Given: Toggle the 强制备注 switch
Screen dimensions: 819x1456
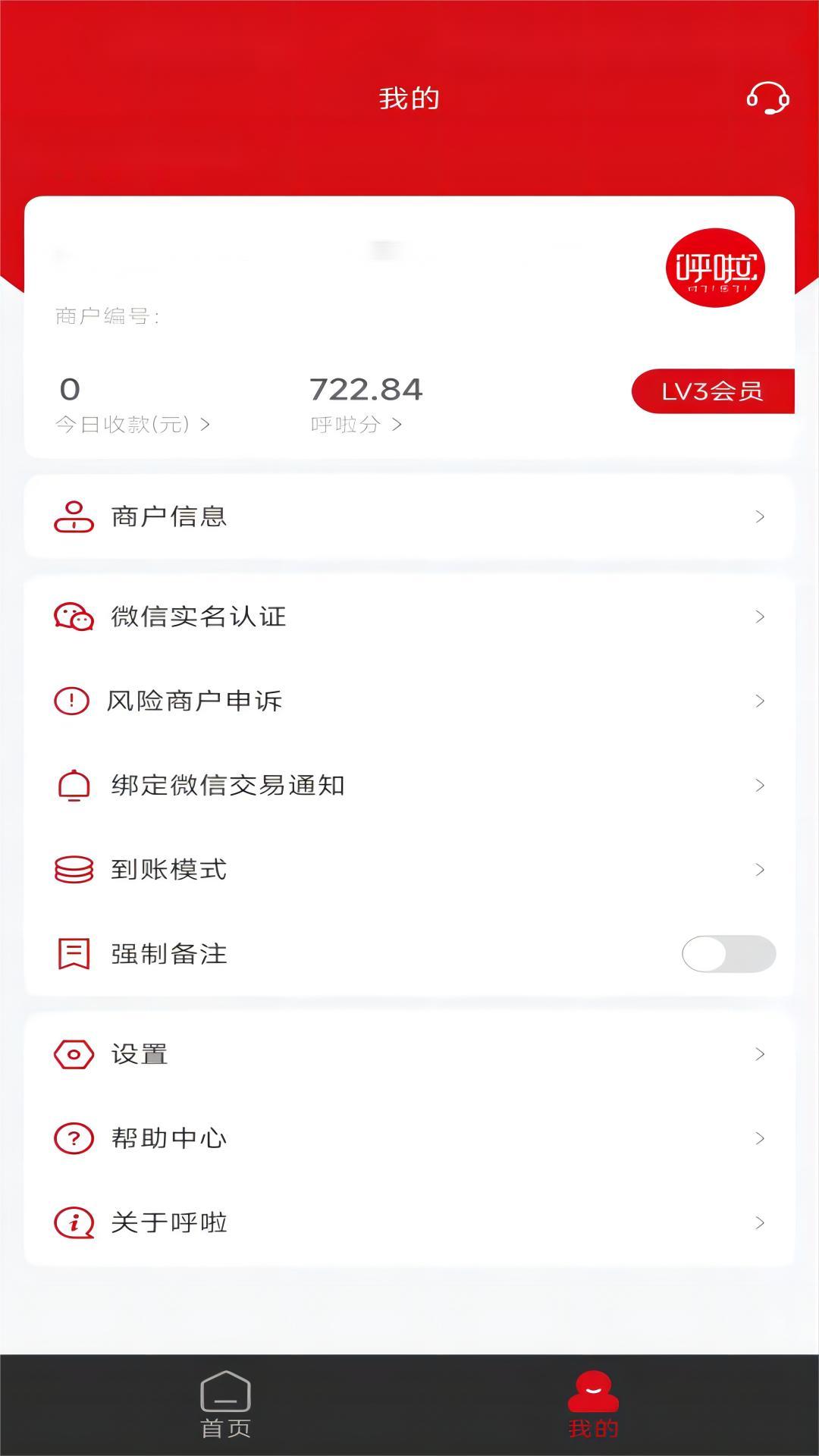Looking at the screenshot, I should point(728,954).
